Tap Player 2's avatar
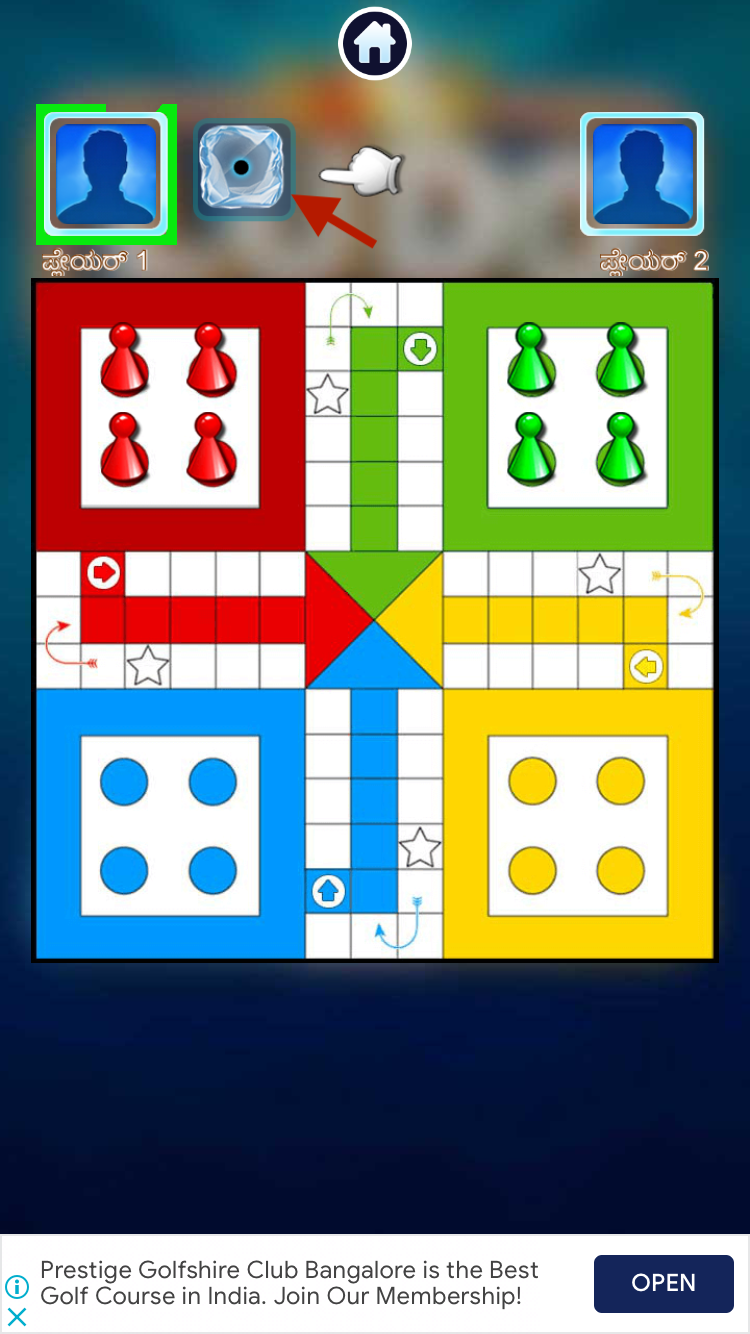 pyautogui.click(x=642, y=174)
